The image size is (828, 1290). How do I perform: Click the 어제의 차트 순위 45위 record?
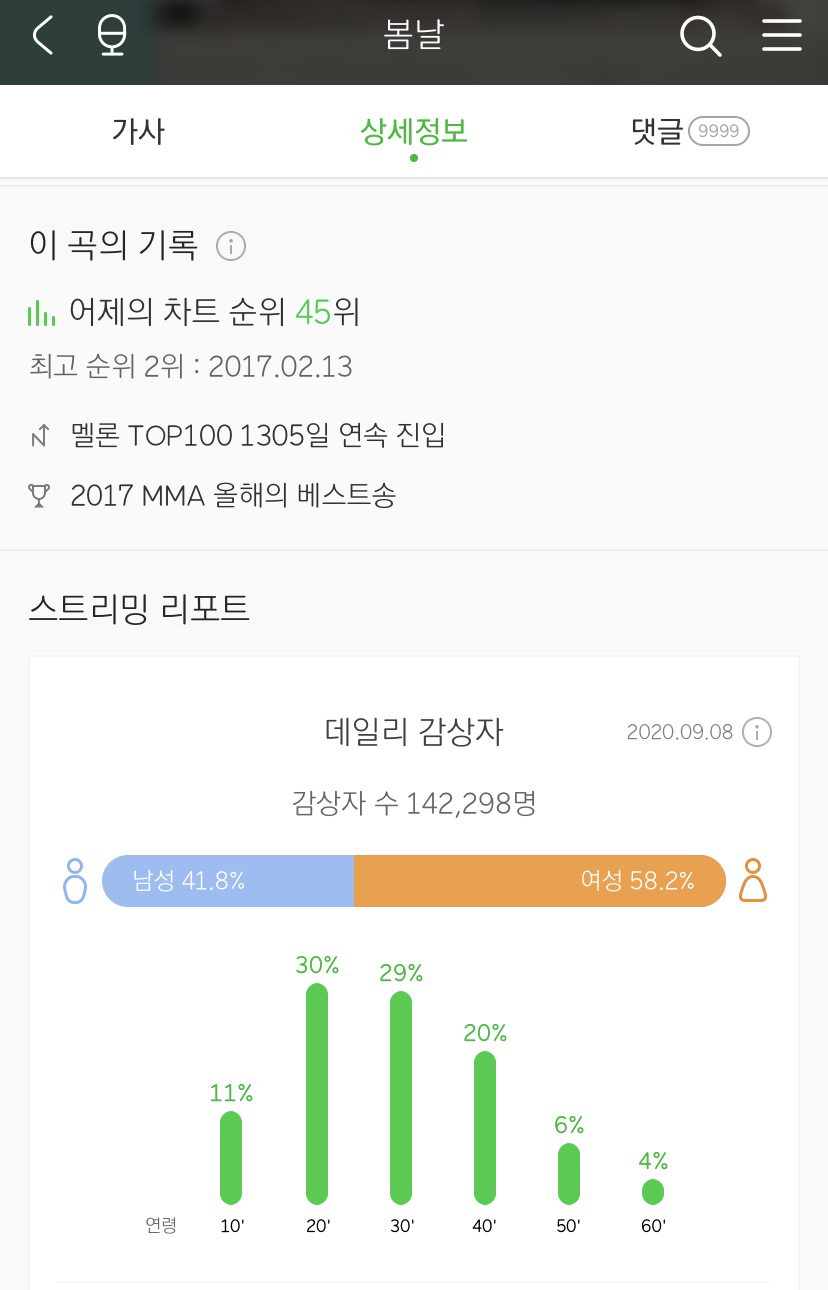[214, 312]
